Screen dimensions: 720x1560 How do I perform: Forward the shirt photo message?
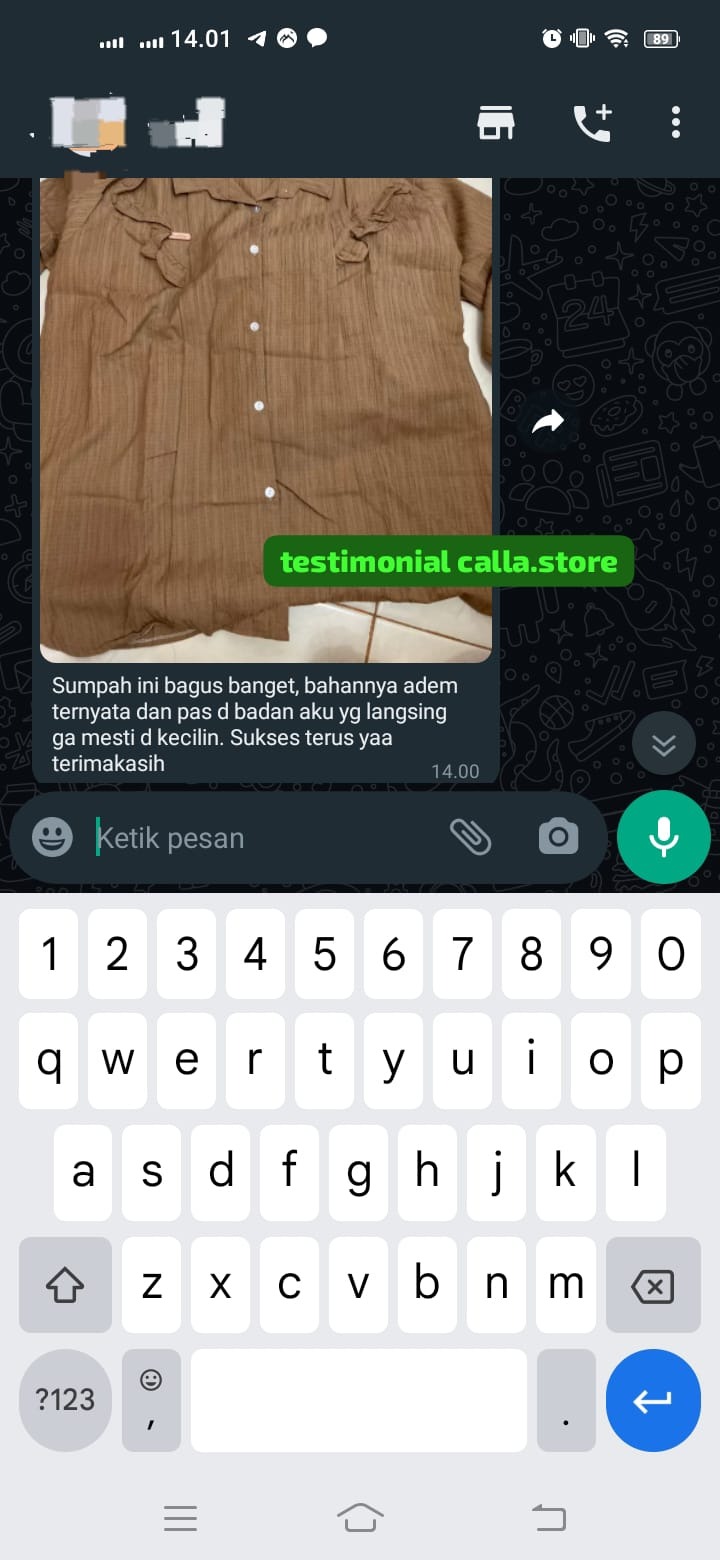[x=548, y=422]
